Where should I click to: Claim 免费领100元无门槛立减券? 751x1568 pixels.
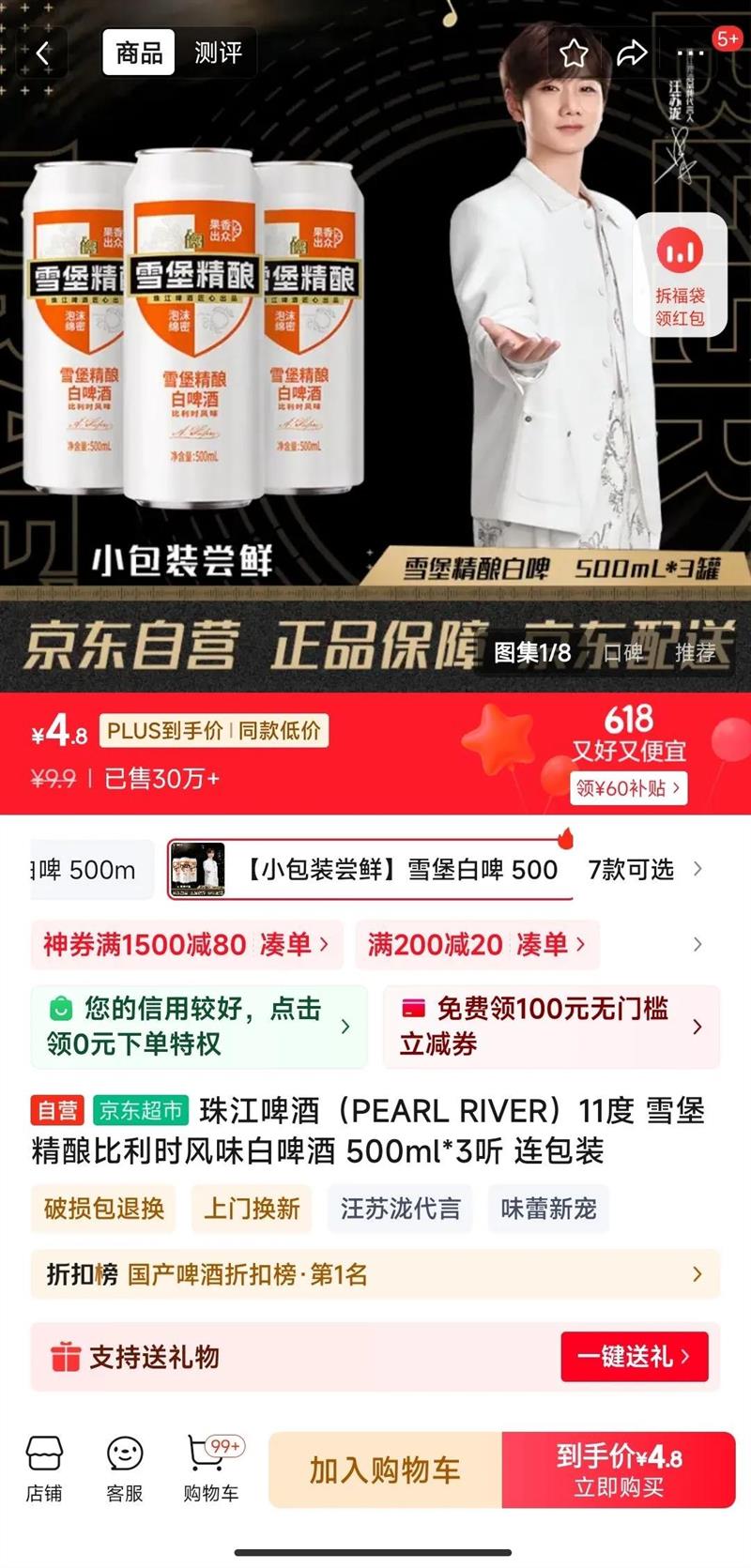pyautogui.click(x=551, y=1026)
